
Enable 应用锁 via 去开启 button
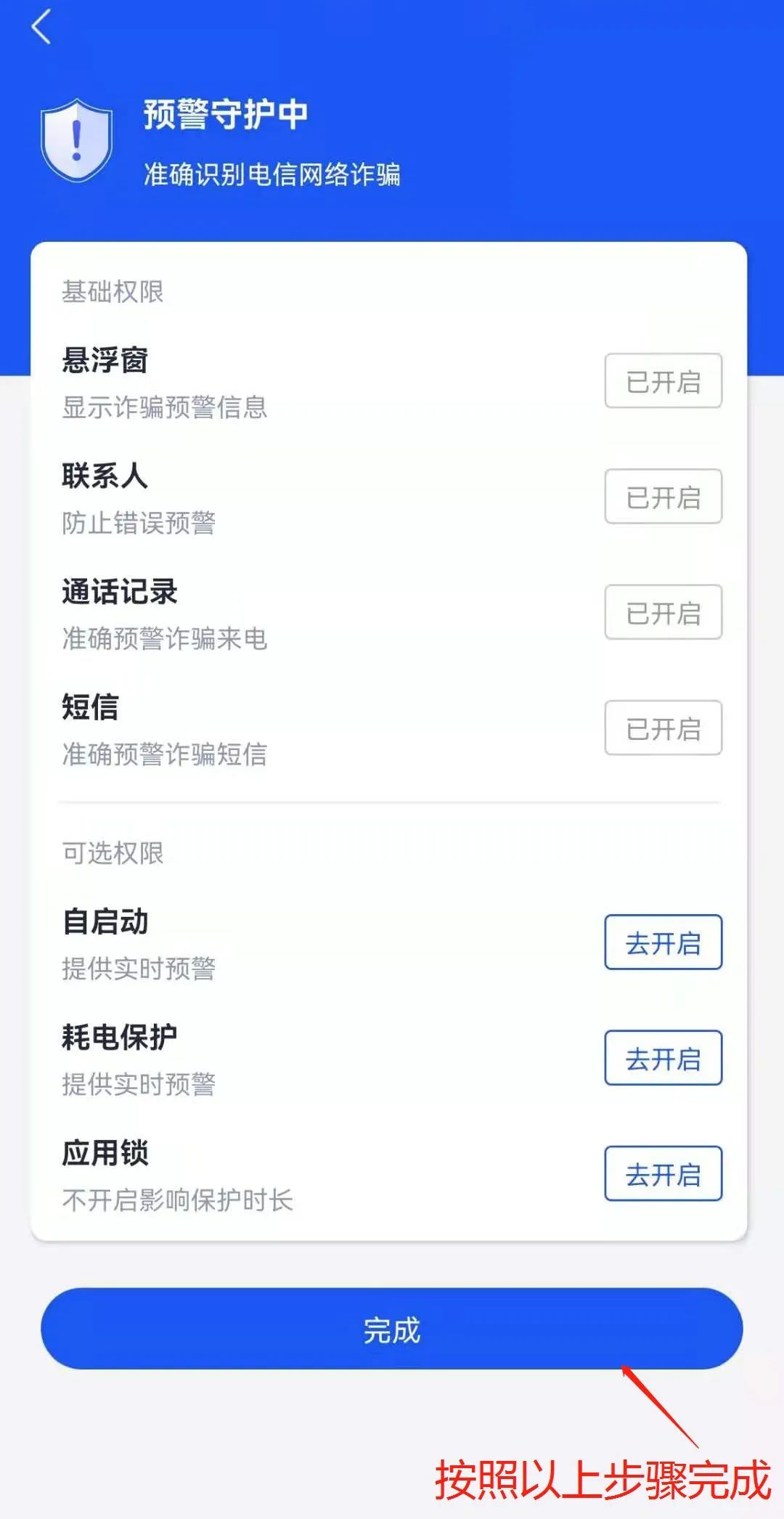(x=663, y=1173)
